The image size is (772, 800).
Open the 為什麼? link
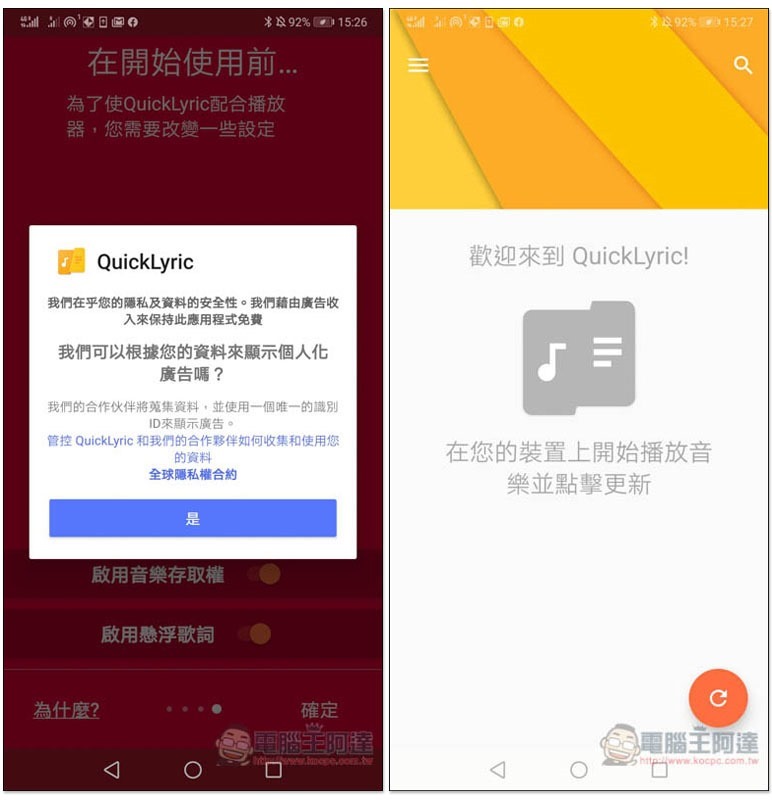(x=66, y=710)
